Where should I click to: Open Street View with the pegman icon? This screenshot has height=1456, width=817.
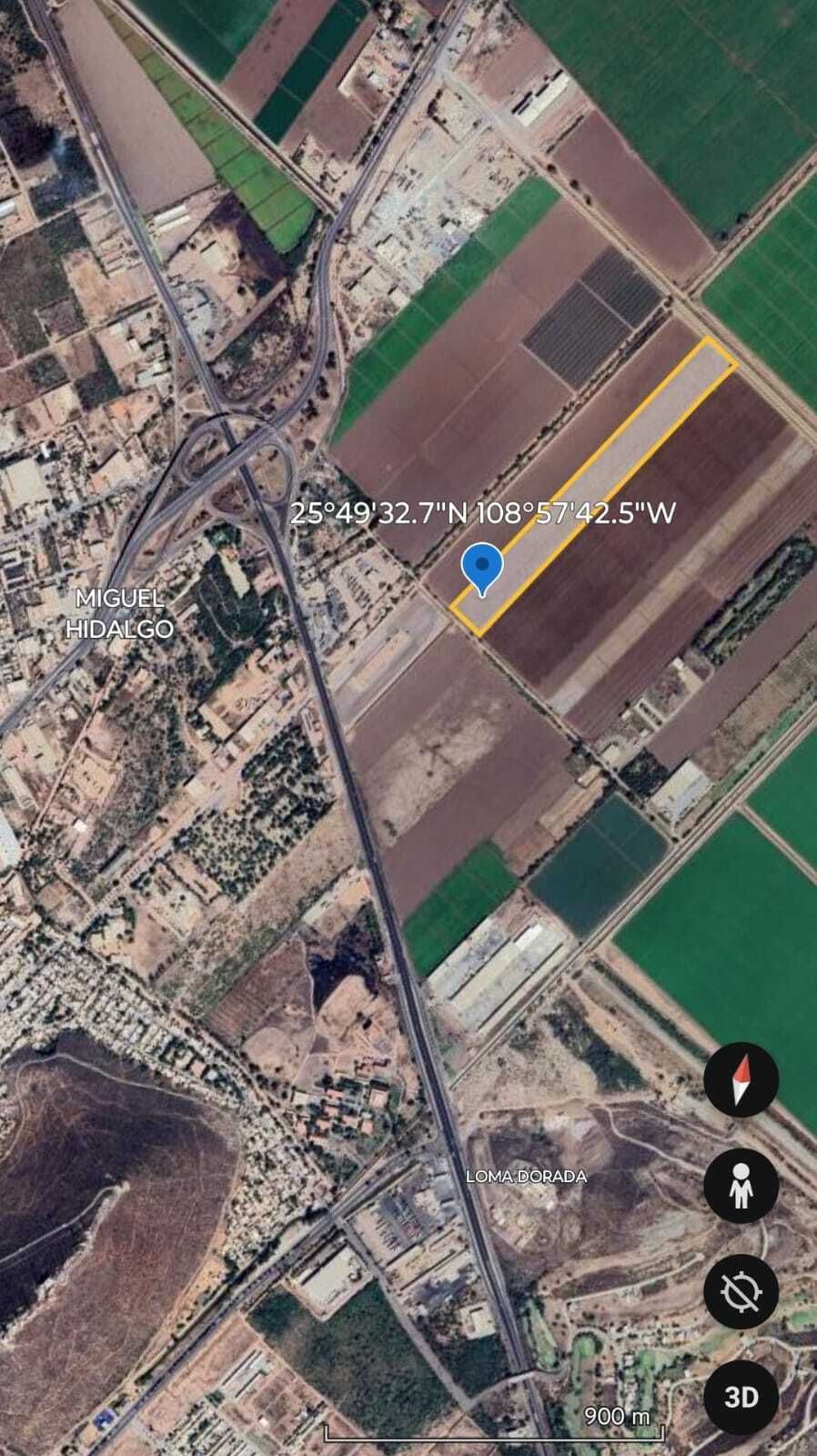(741, 1186)
